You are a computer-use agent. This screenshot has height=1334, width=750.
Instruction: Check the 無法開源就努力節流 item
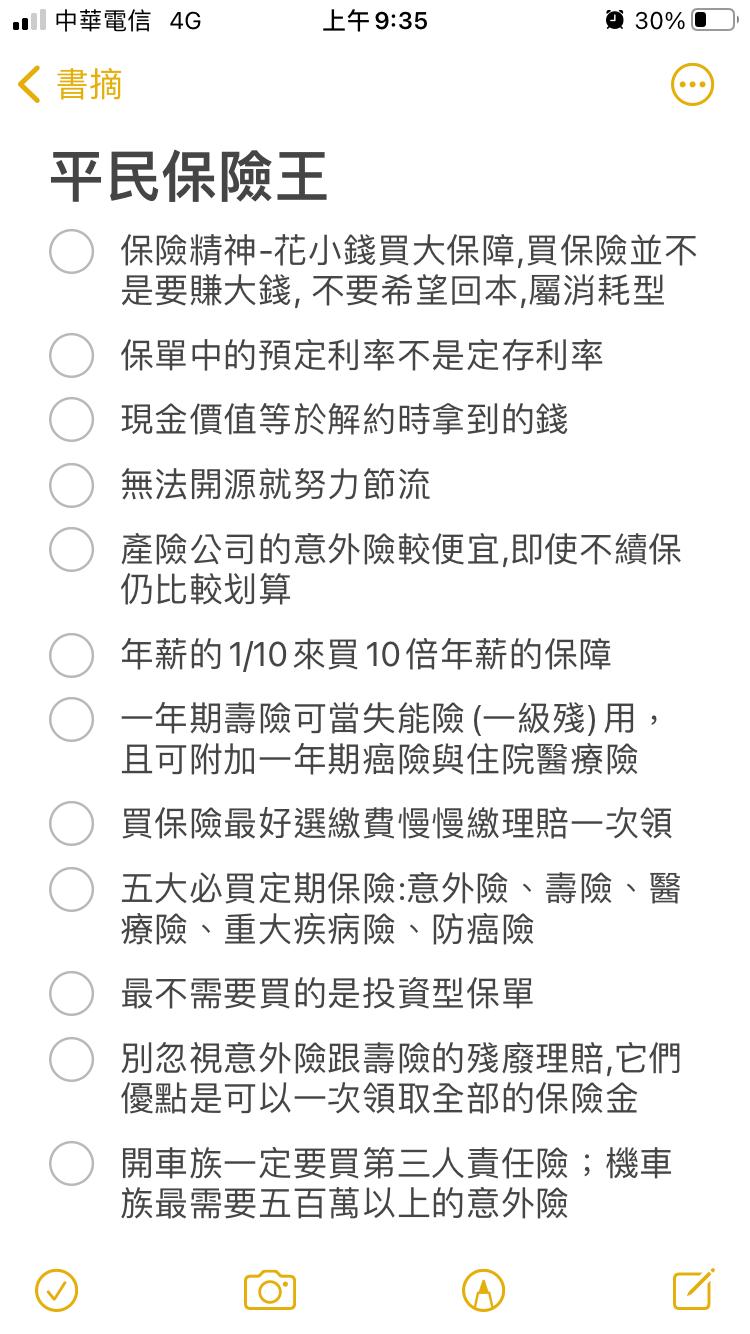72,485
